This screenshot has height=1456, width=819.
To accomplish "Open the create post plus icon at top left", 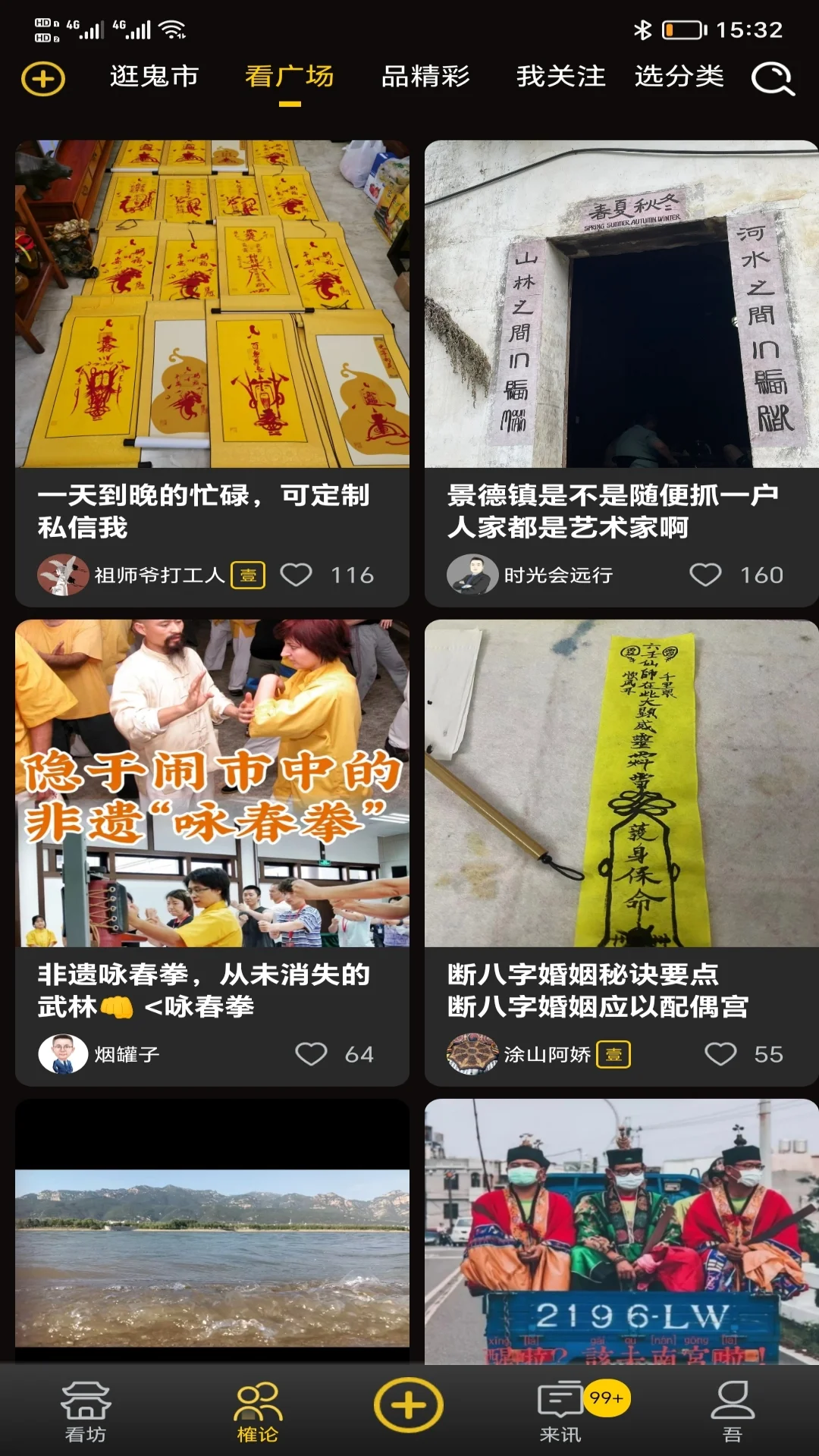I will click(x=43, y=77).
